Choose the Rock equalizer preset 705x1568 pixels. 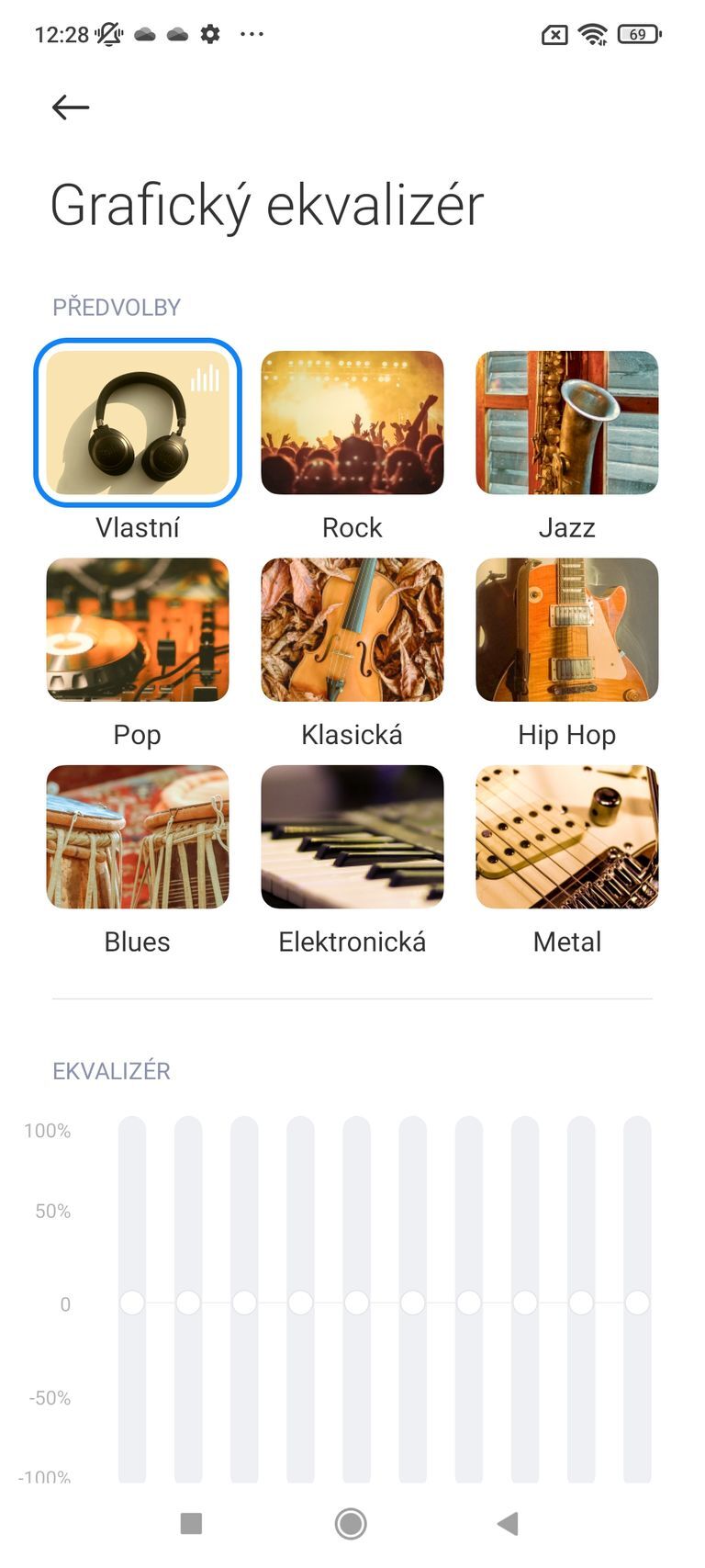(352, 423)
